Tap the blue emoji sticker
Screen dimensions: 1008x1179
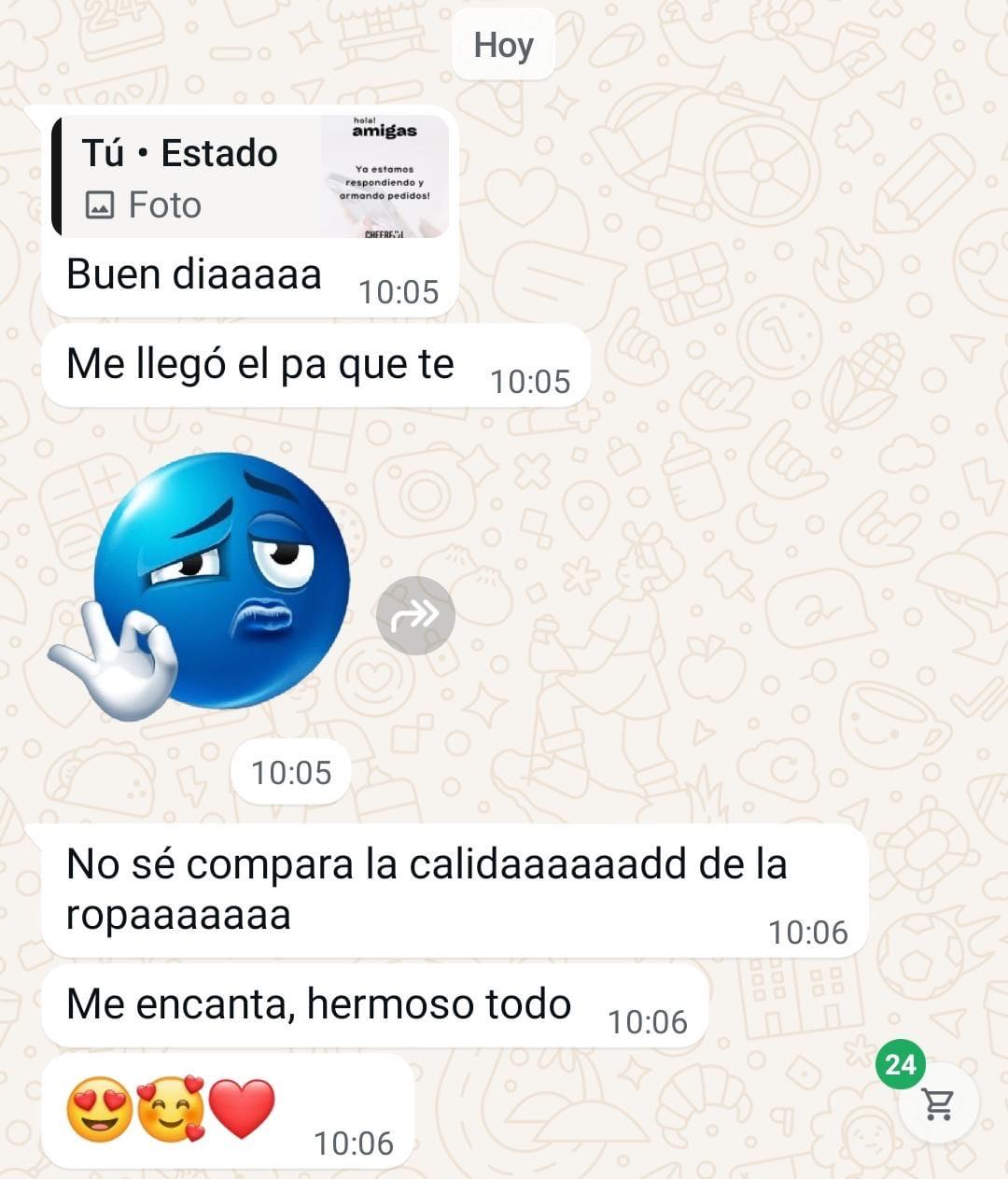210,583
